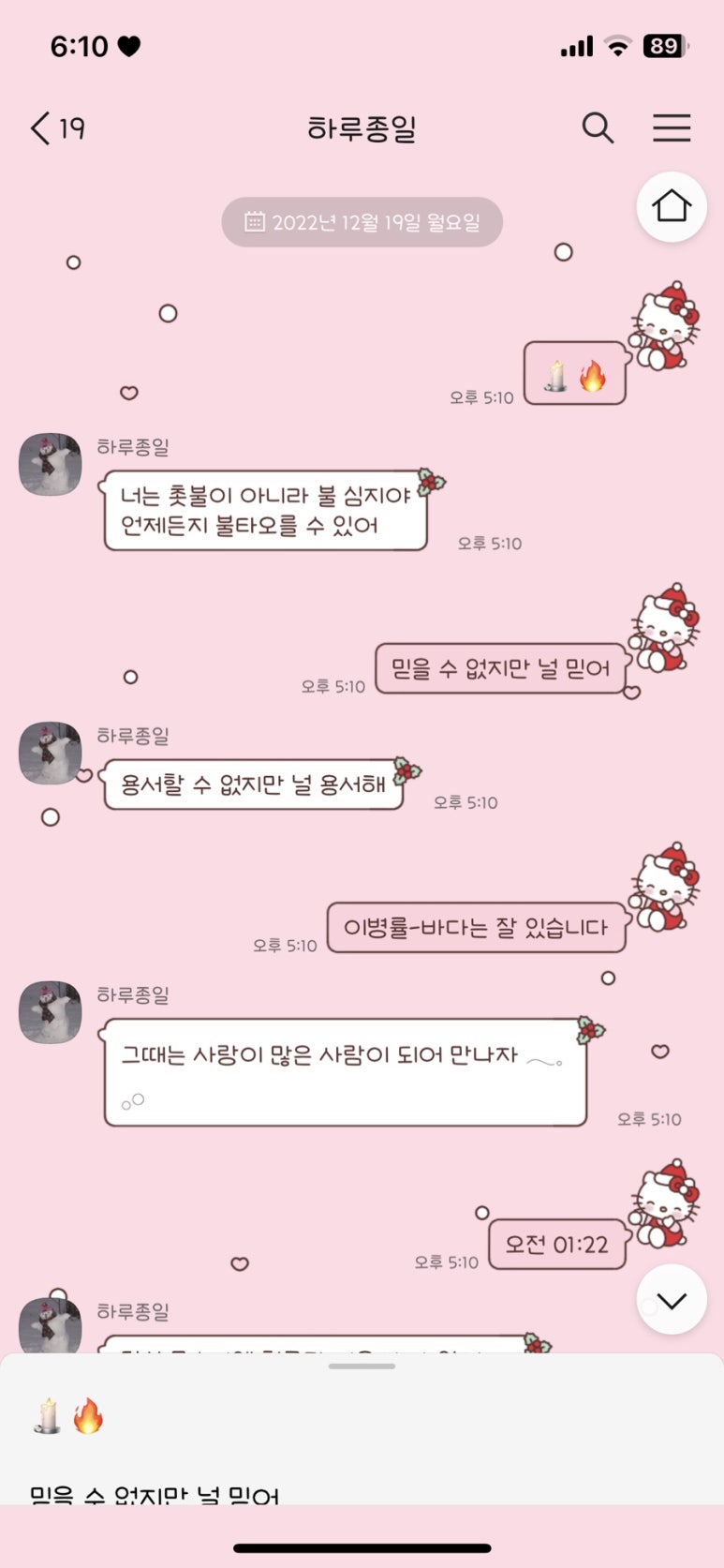The height and width of the screenshot is (1568, 724).
Task: Tap the bottom sheet drag handle
Action: (x=362, y=1366)
